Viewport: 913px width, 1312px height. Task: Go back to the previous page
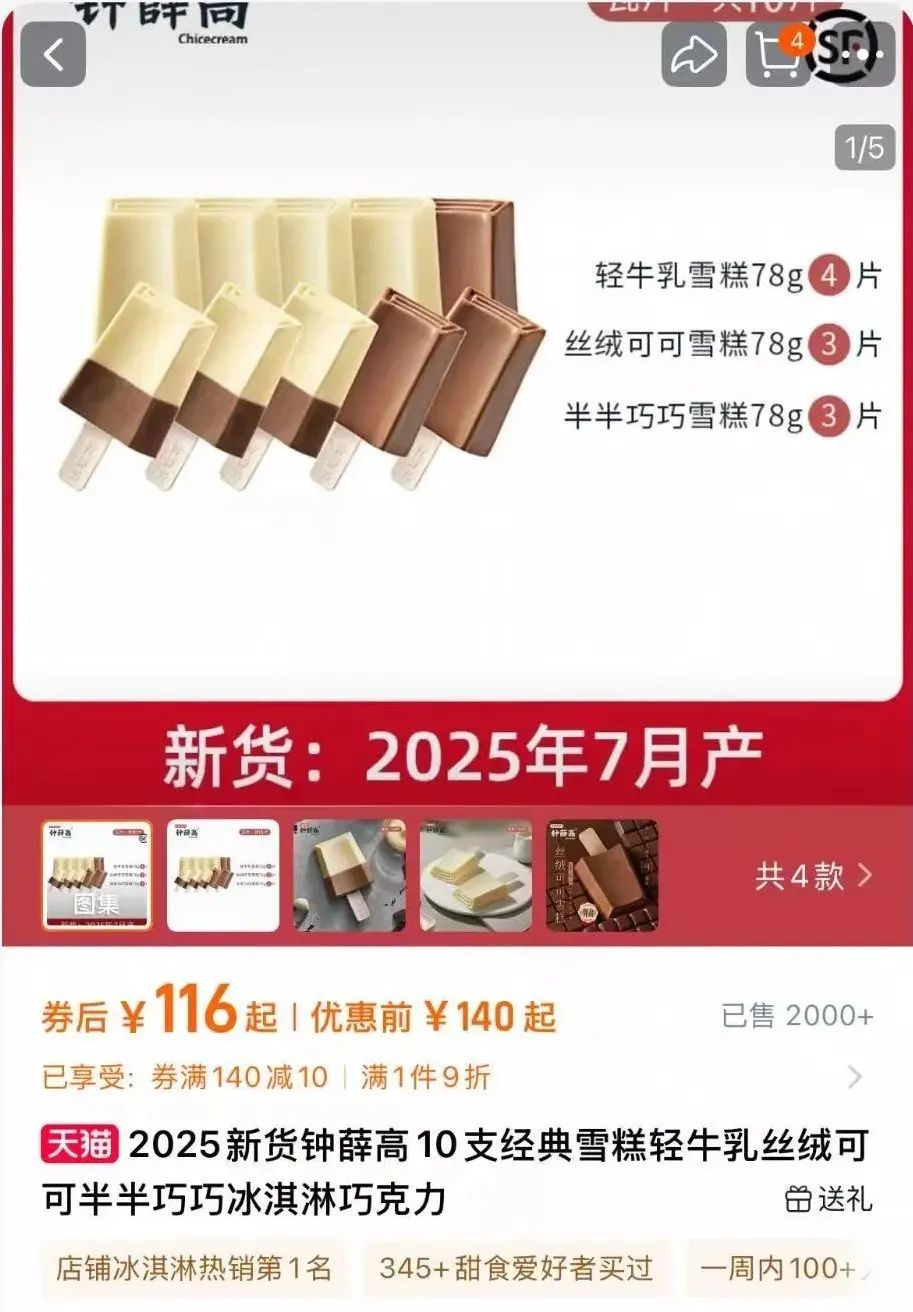53,54
